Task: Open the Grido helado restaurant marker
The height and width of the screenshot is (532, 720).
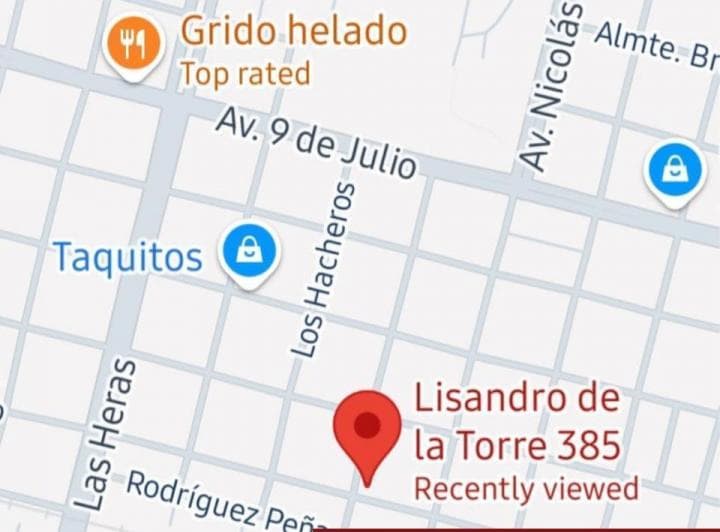Action: click(x=133, y=43)
